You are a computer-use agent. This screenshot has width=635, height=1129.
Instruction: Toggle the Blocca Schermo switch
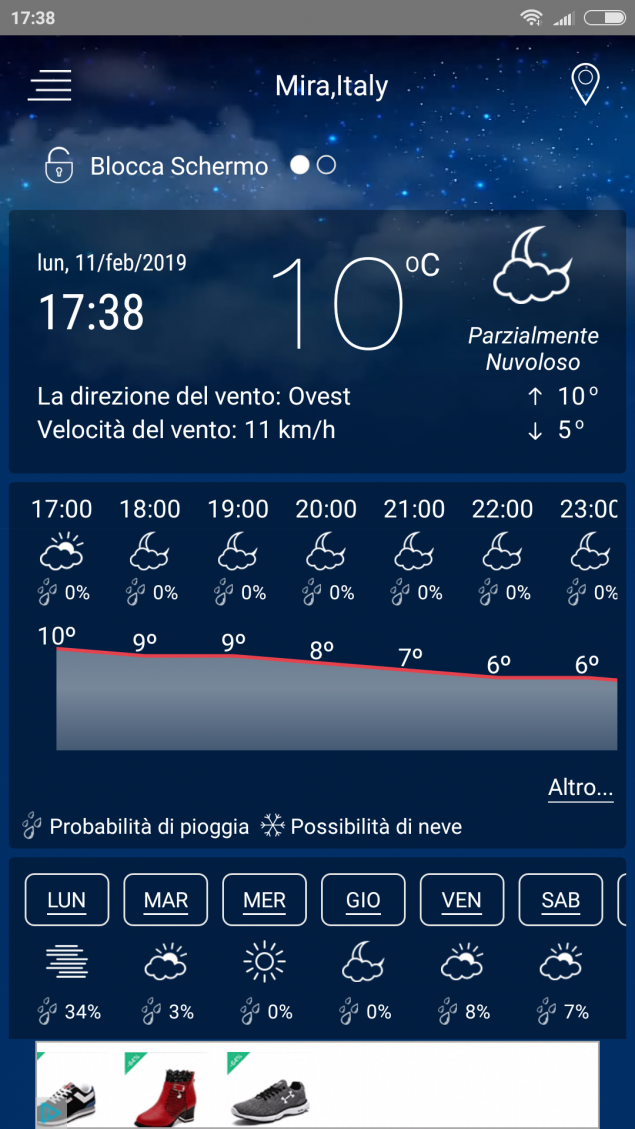313,166
